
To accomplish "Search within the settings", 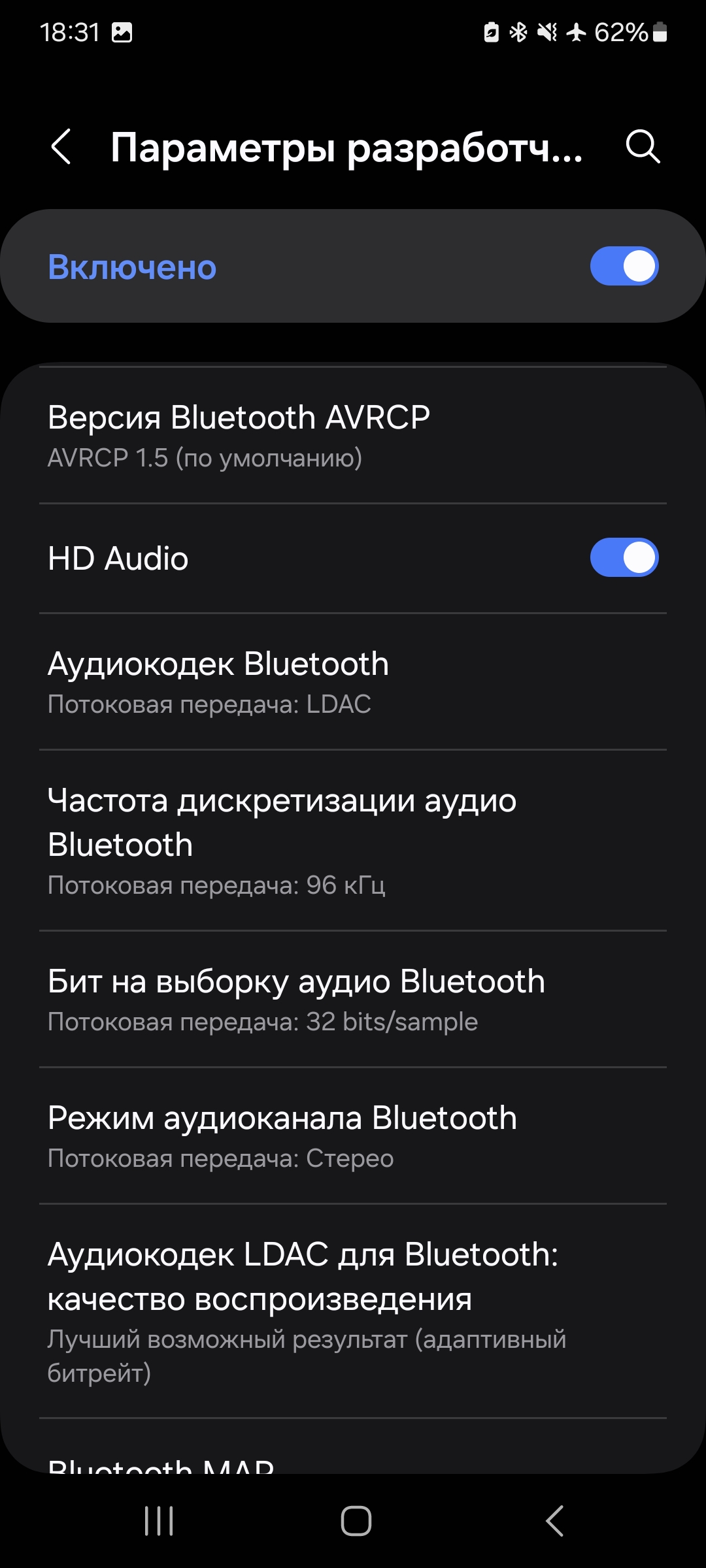I will click(643, 146).
